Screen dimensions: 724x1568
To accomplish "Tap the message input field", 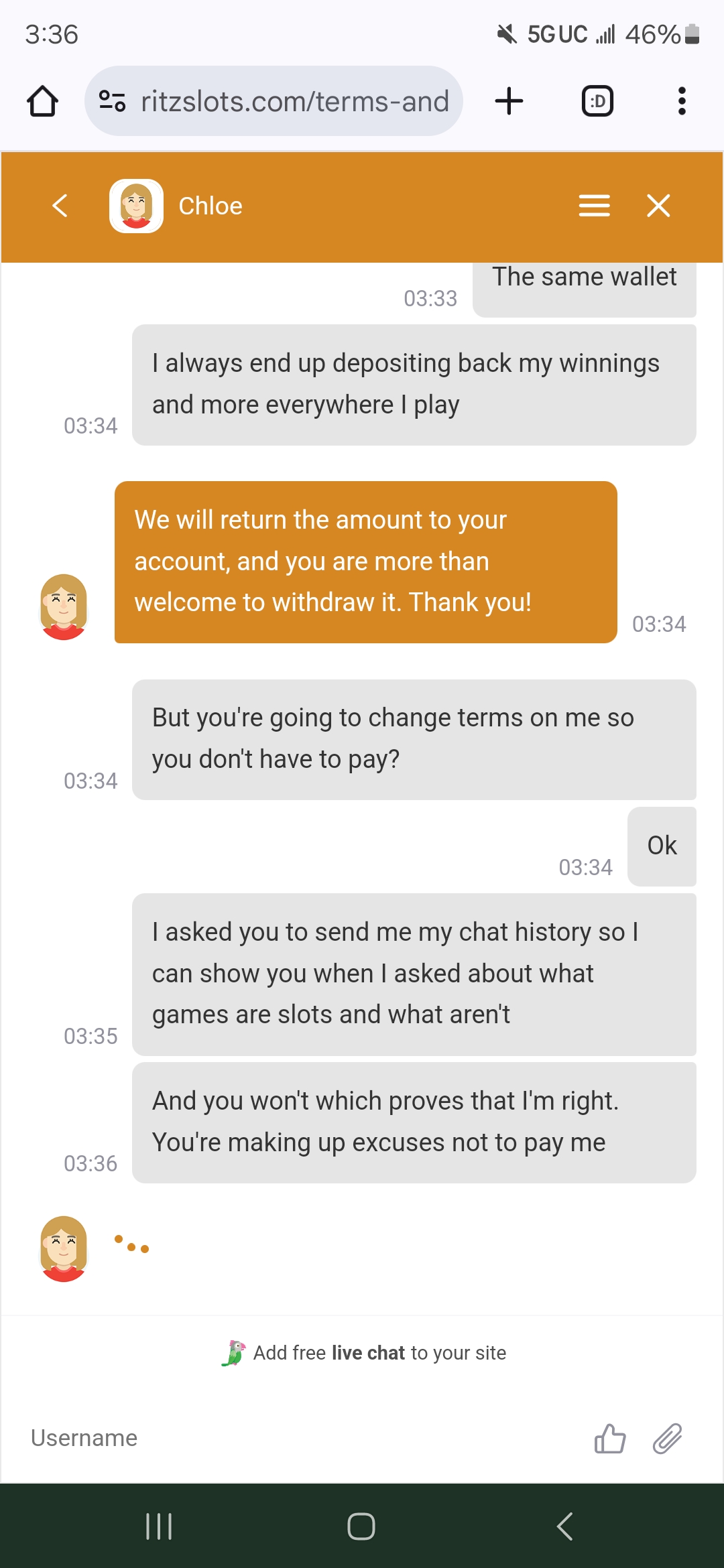I will 295,1438.
